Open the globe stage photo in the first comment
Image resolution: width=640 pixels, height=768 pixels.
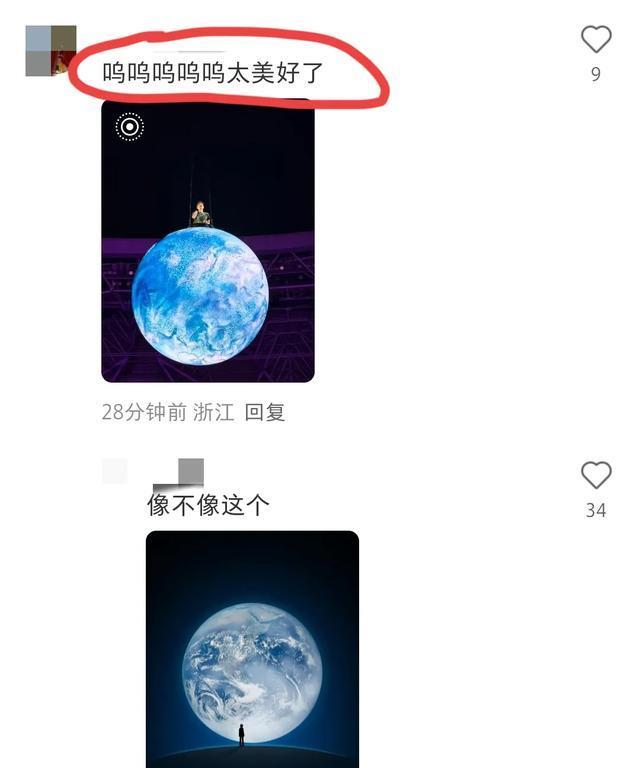point(208,241)
